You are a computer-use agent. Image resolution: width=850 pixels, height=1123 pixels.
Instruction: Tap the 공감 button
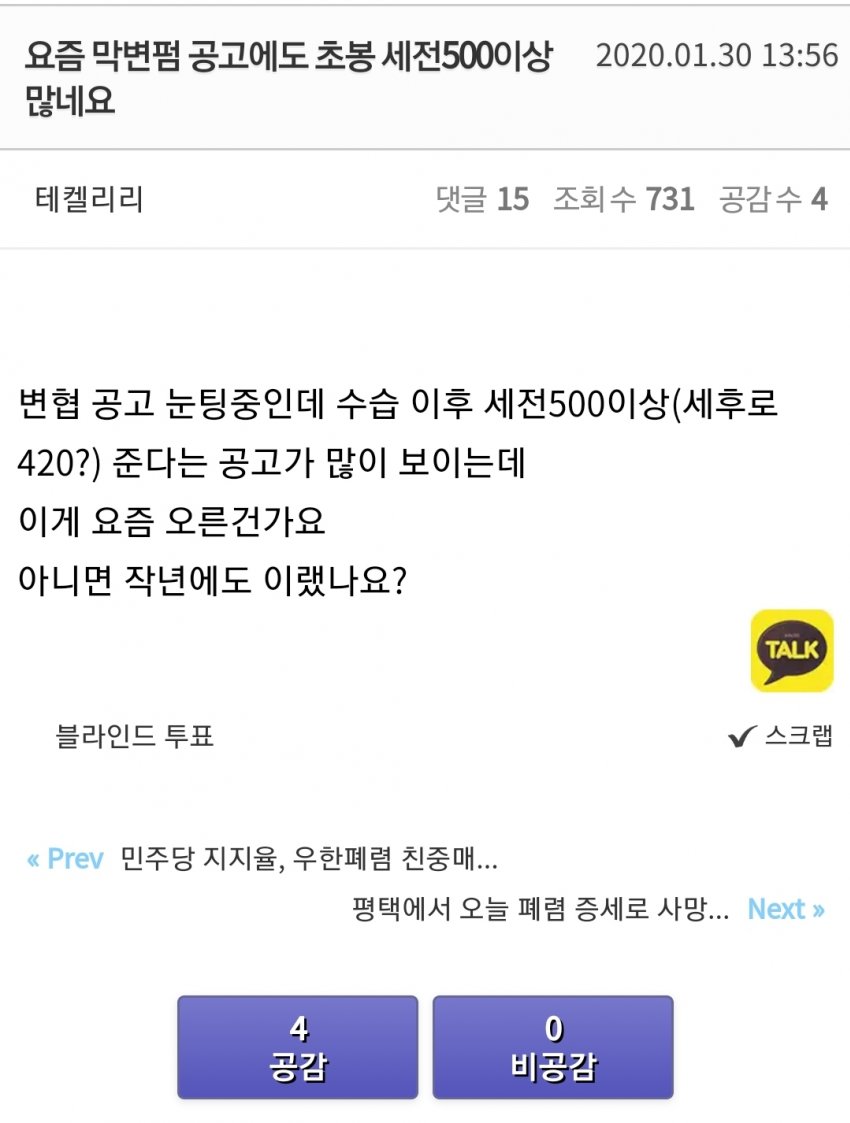(x=297, y=1047)
